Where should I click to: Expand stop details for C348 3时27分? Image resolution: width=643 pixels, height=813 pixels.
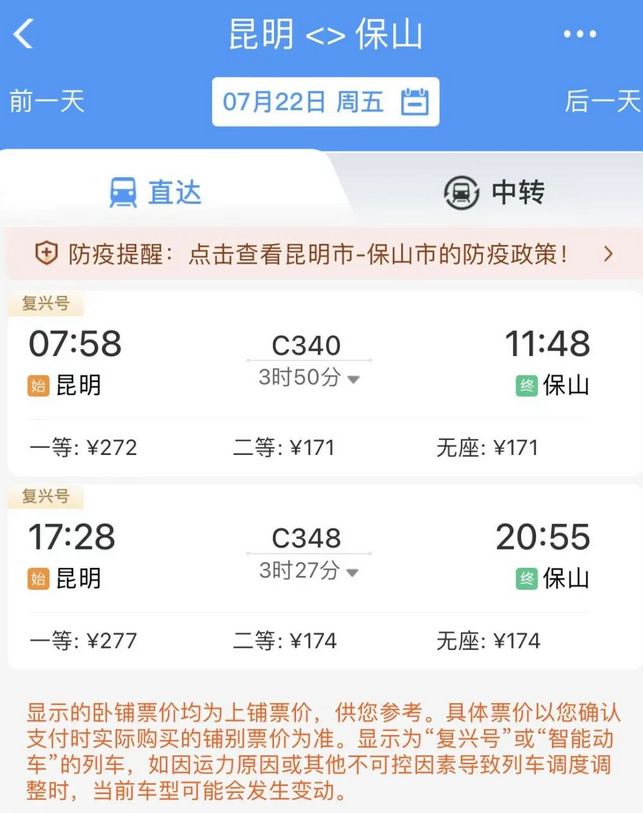(309, 571)
